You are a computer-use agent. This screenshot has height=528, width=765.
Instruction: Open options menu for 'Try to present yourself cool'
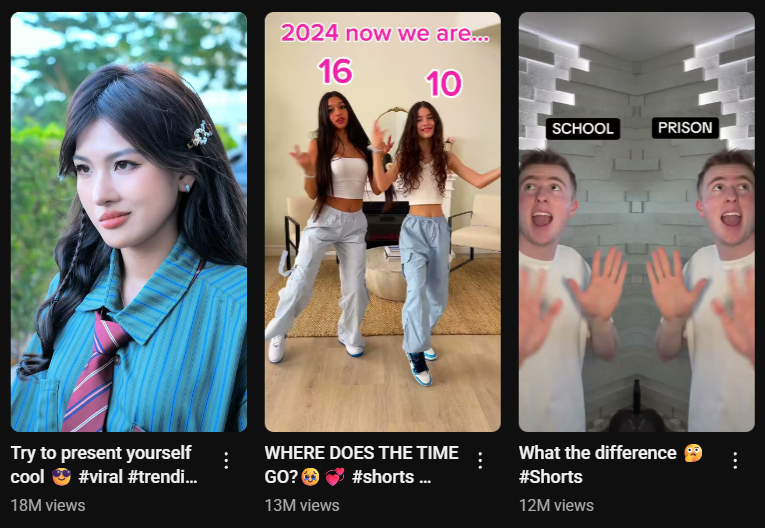point(226,460)
